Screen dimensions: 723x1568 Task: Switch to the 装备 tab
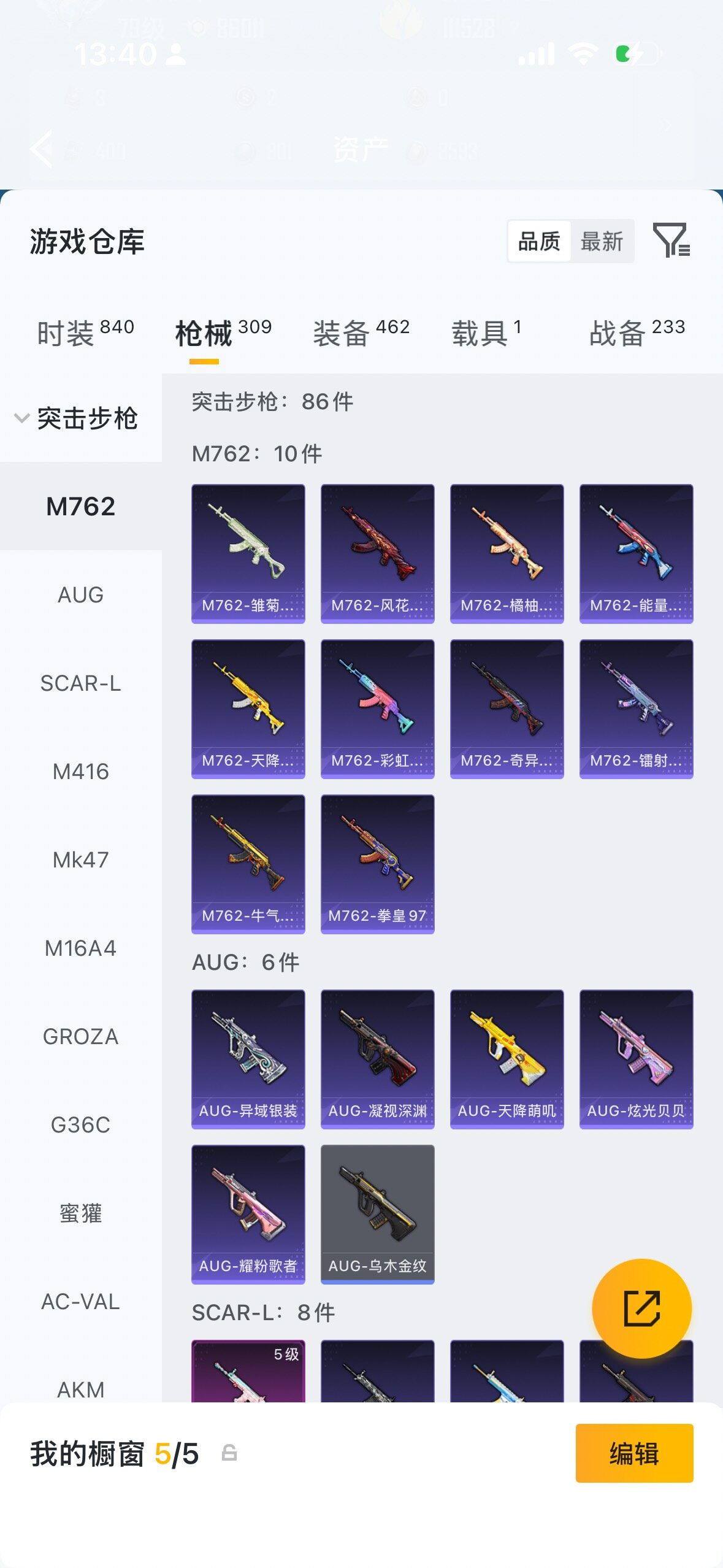361,332
